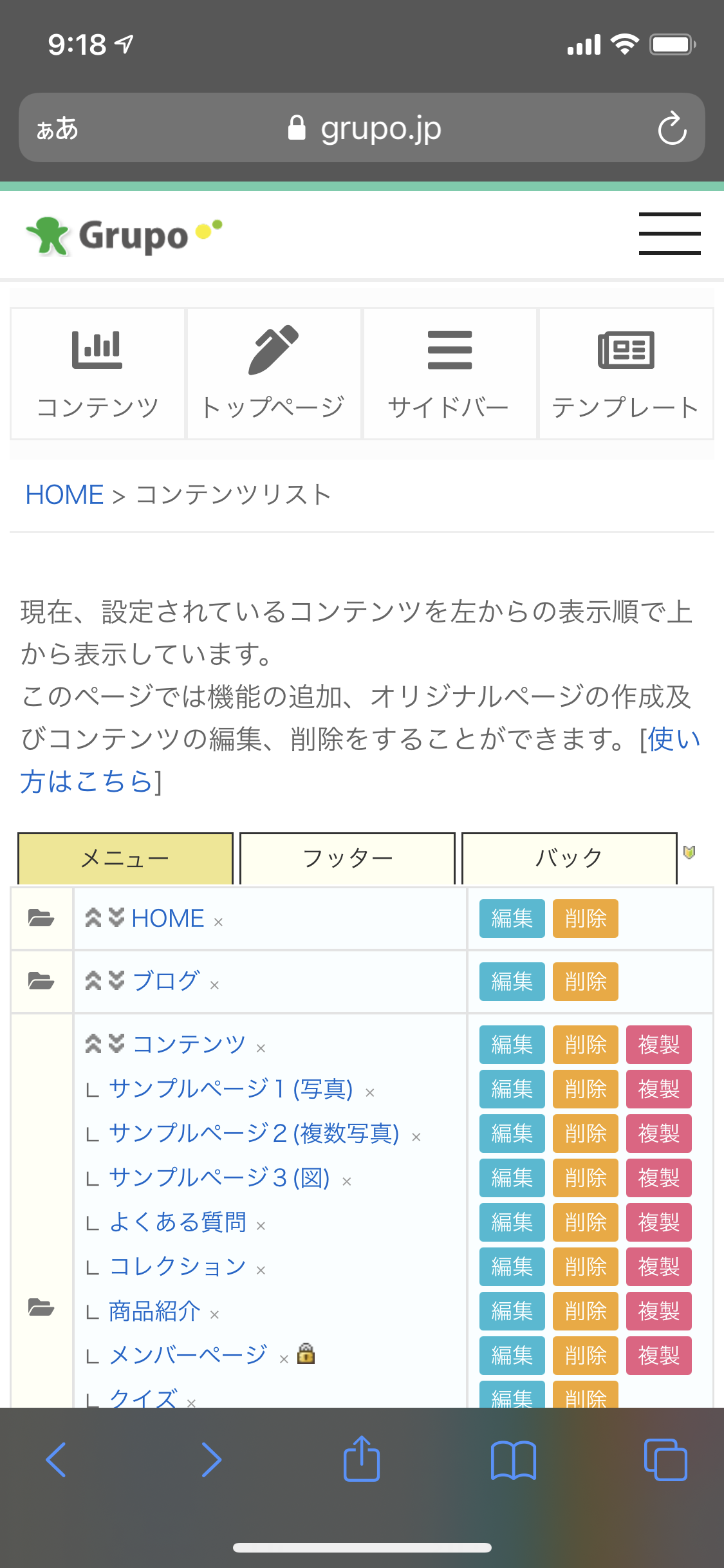The image size is (724, 1568).
Task: Switch to the バック tab
Action: (x=568, y=857)
